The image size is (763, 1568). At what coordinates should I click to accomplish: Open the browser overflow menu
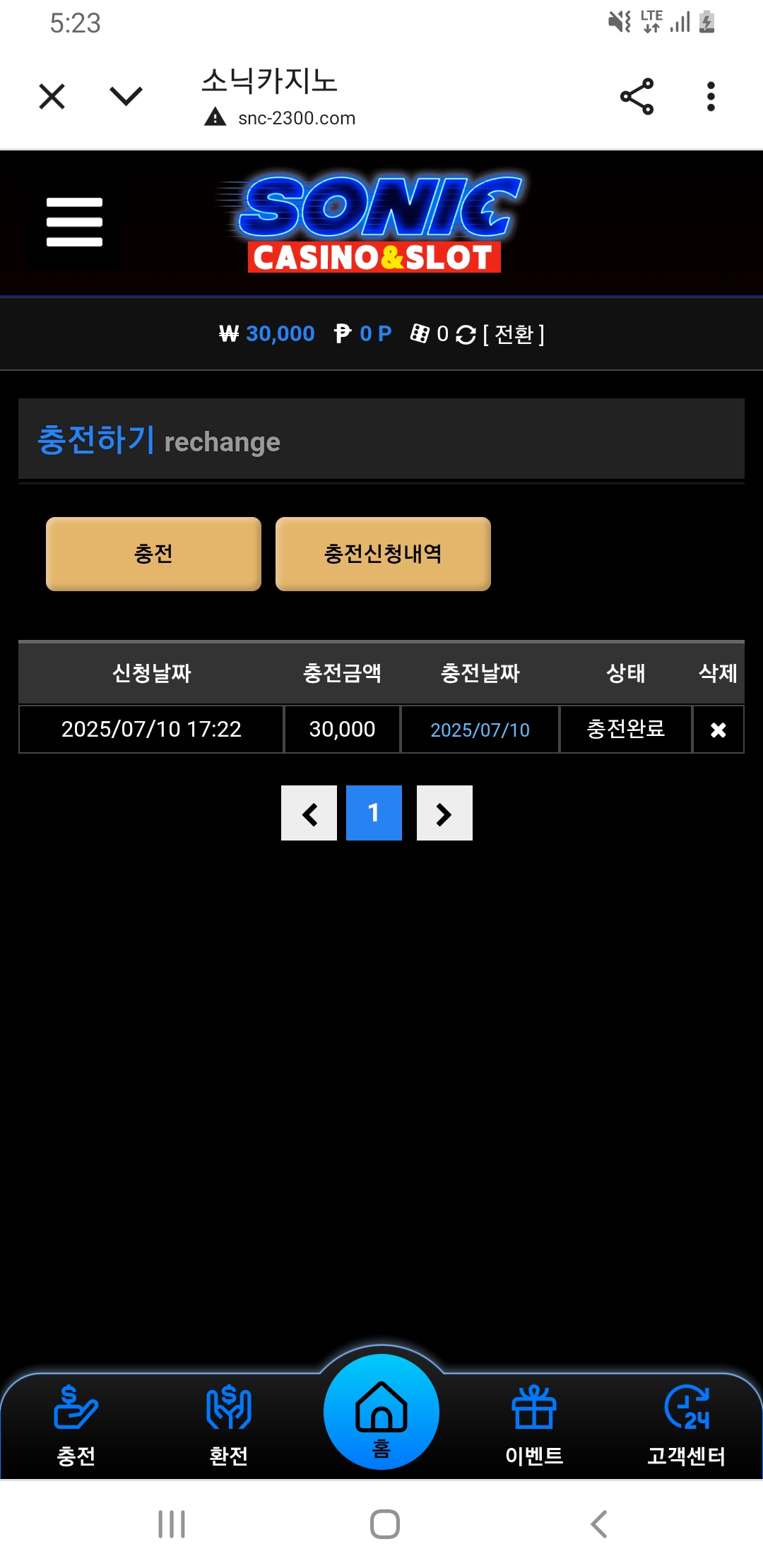(711, 97)
